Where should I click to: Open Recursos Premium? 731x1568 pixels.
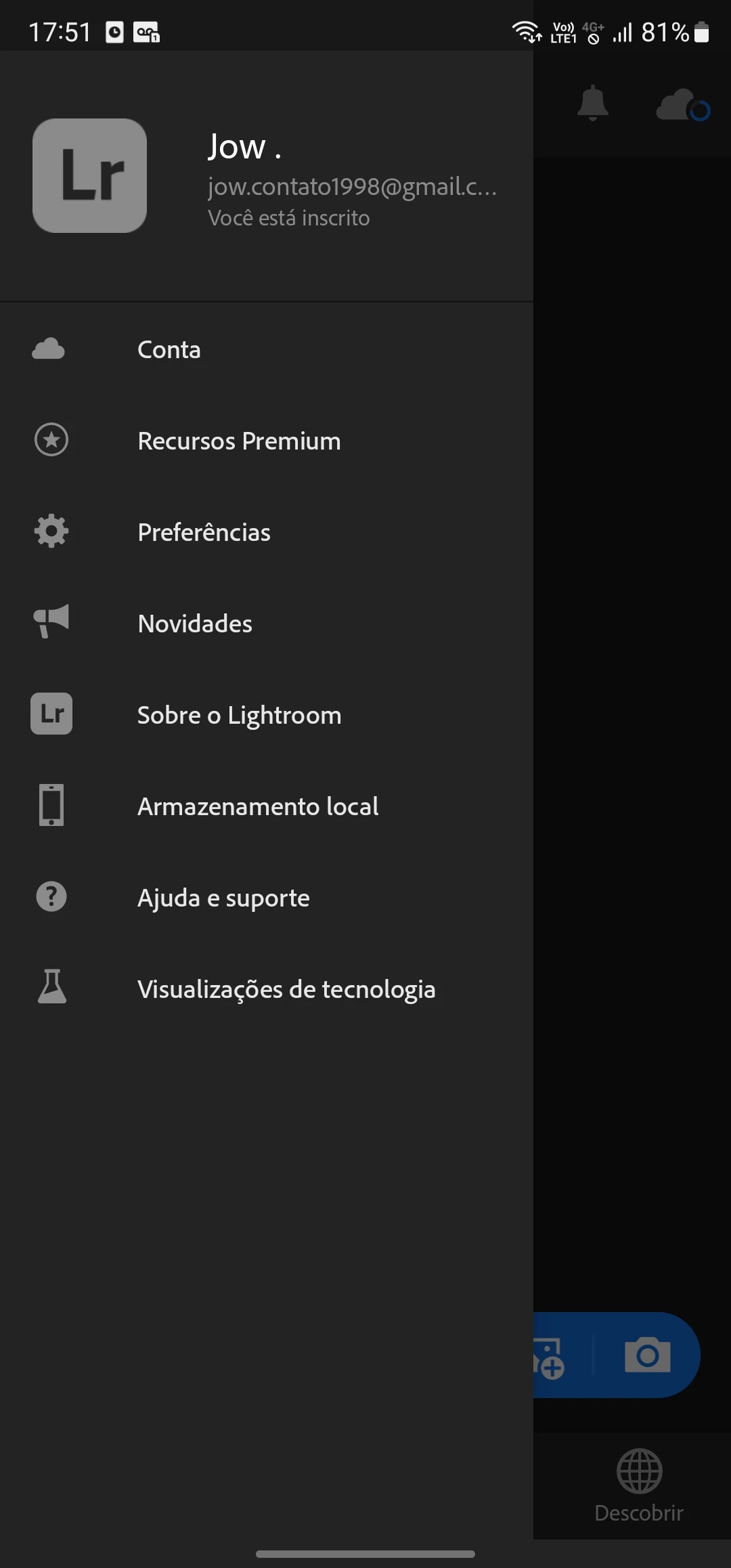click(238, 441)
